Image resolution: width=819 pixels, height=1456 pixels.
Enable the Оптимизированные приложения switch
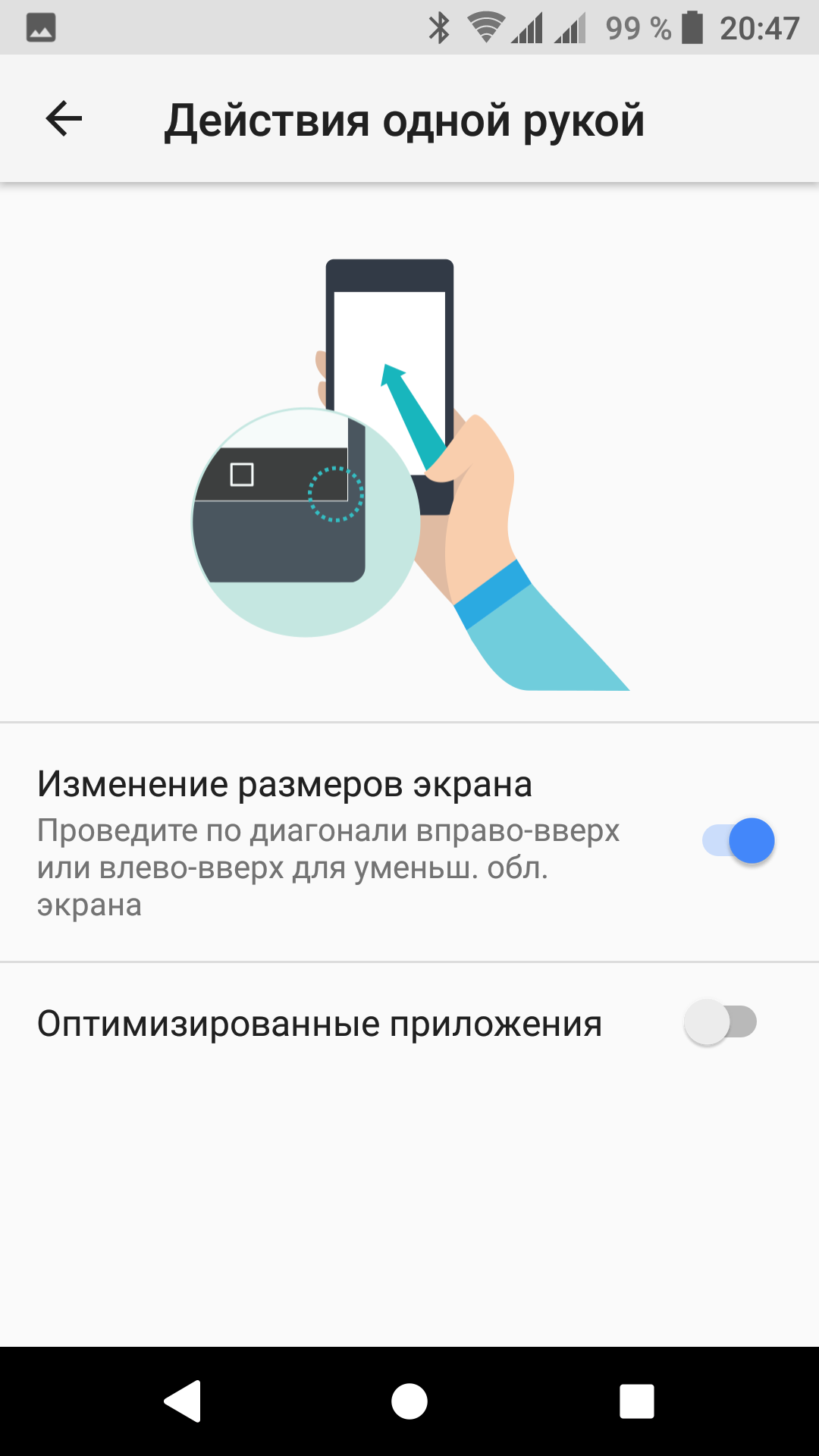[x=720, y=1022]
